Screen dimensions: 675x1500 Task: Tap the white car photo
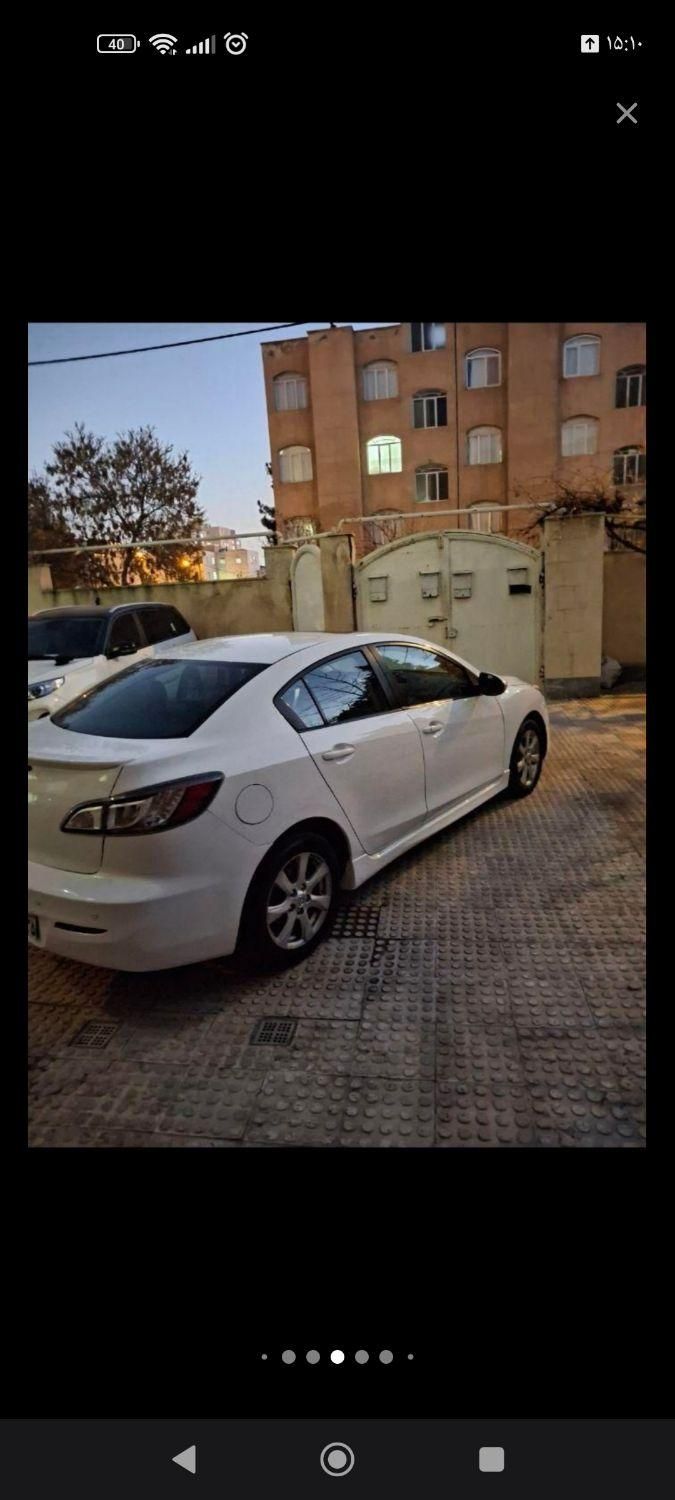[x=337, y=734]
